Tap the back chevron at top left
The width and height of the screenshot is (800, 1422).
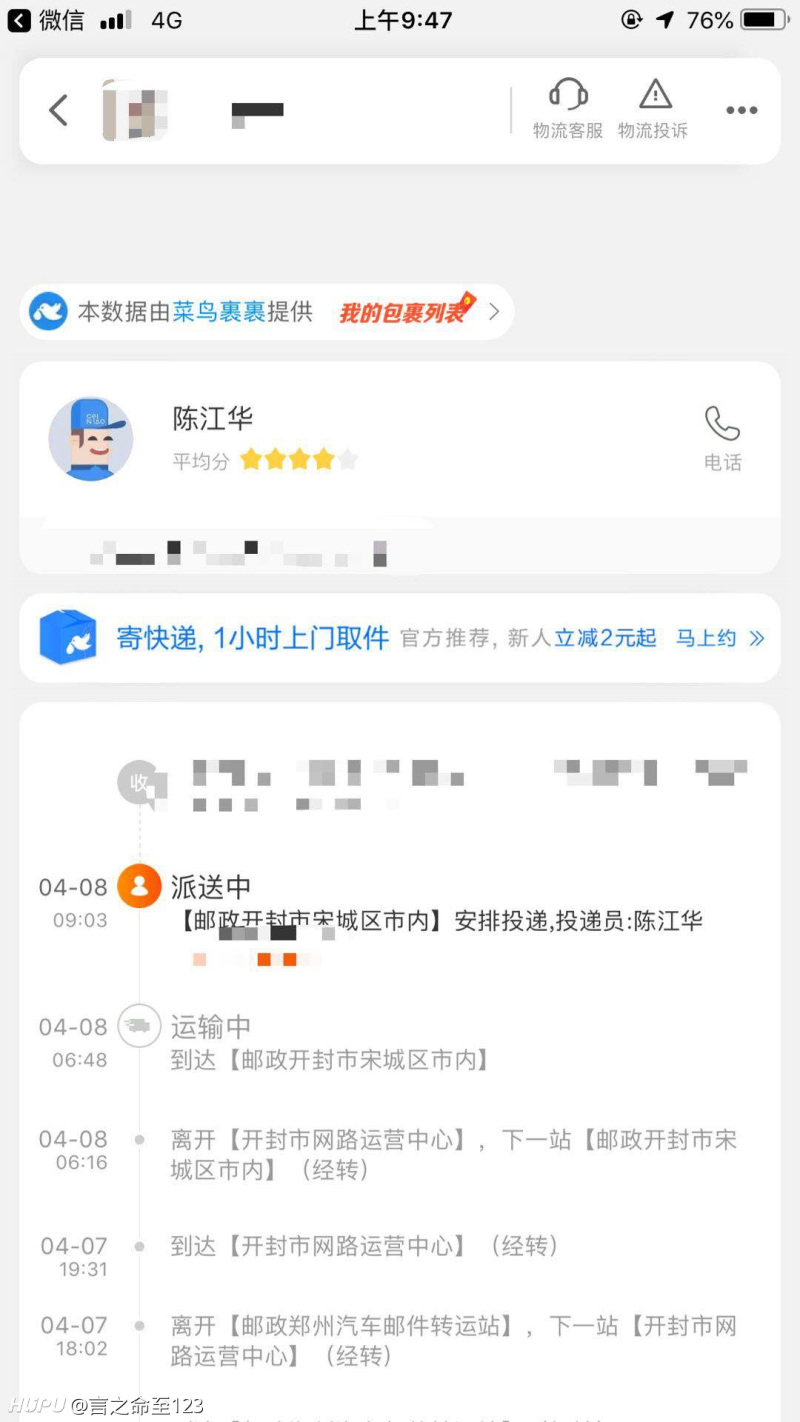tap(57, 110)
